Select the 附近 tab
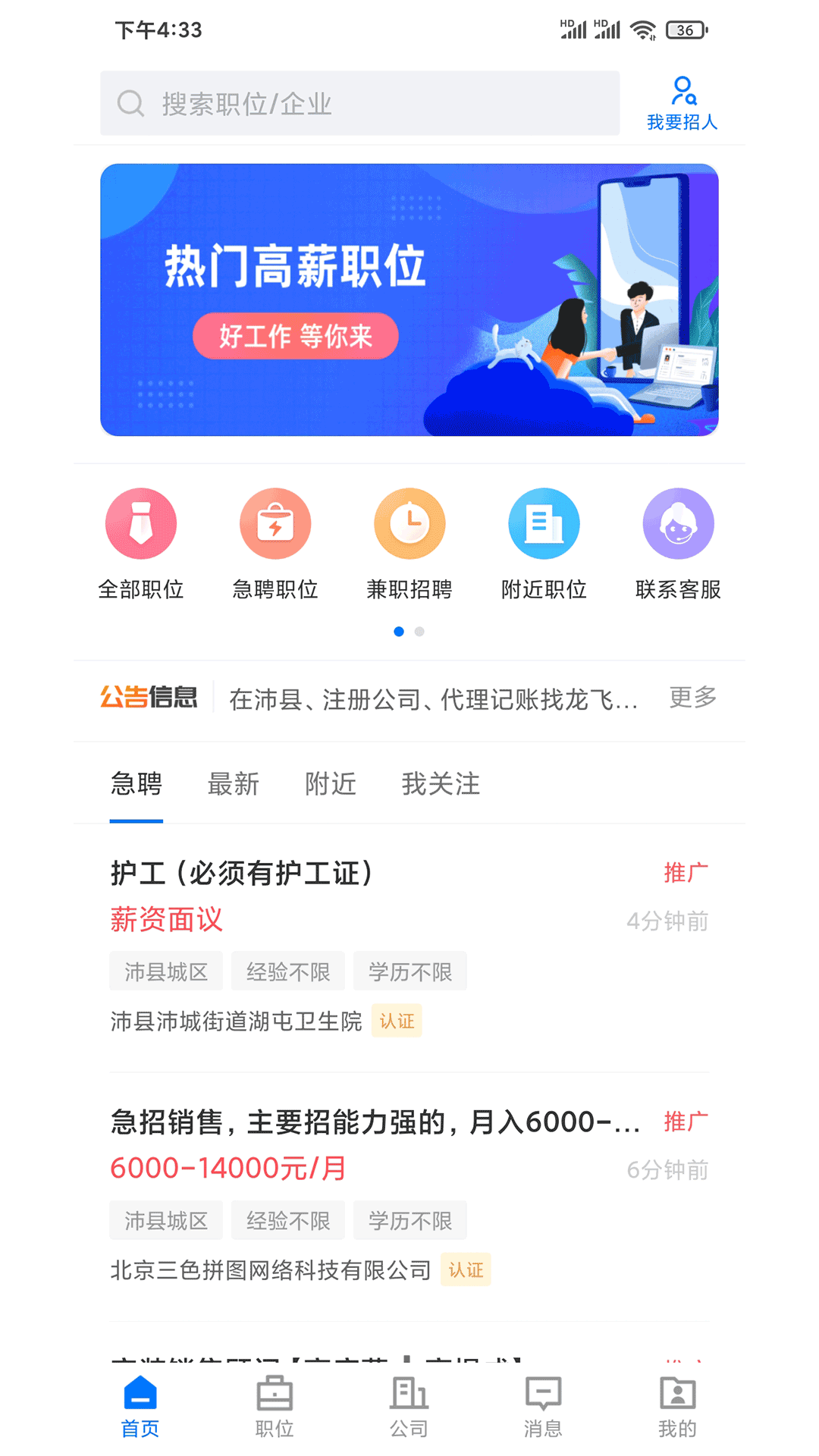This screenshot has width=819, height=1456. point(331,784)
